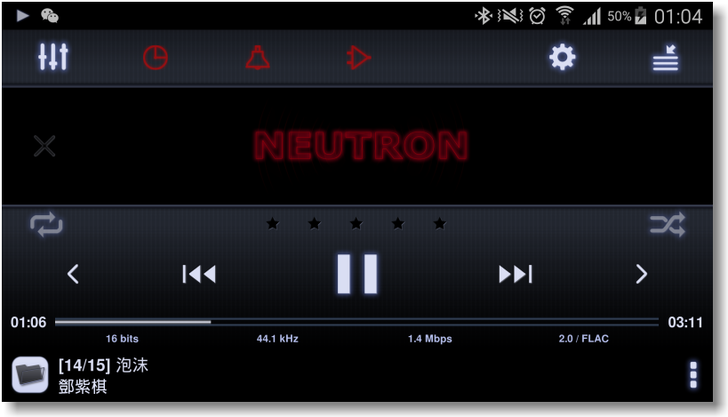Give the track a five-star rating

point(440,224)
